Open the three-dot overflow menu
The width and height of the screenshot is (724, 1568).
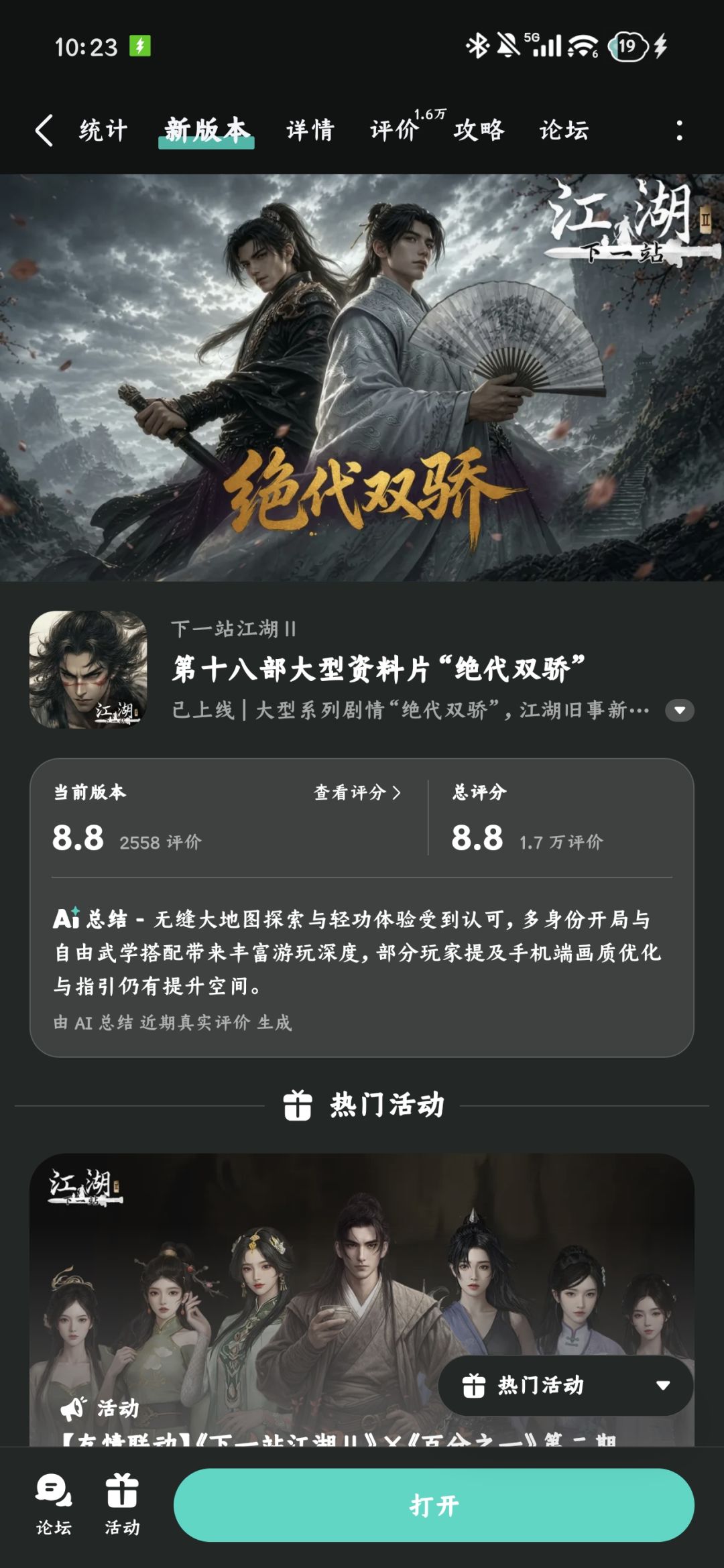coord(679,130)
